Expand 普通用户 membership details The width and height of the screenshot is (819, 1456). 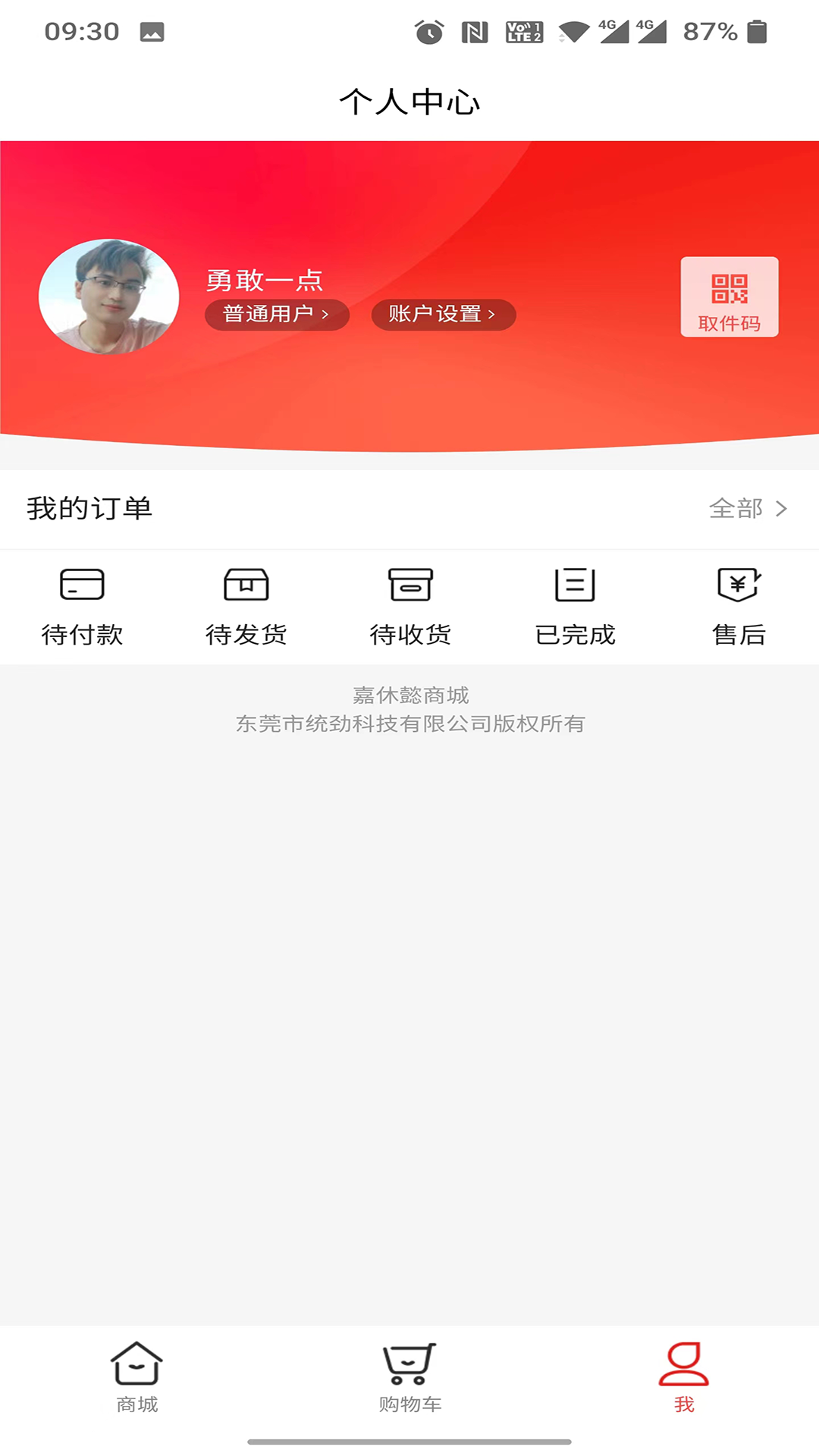pos(277,315)
